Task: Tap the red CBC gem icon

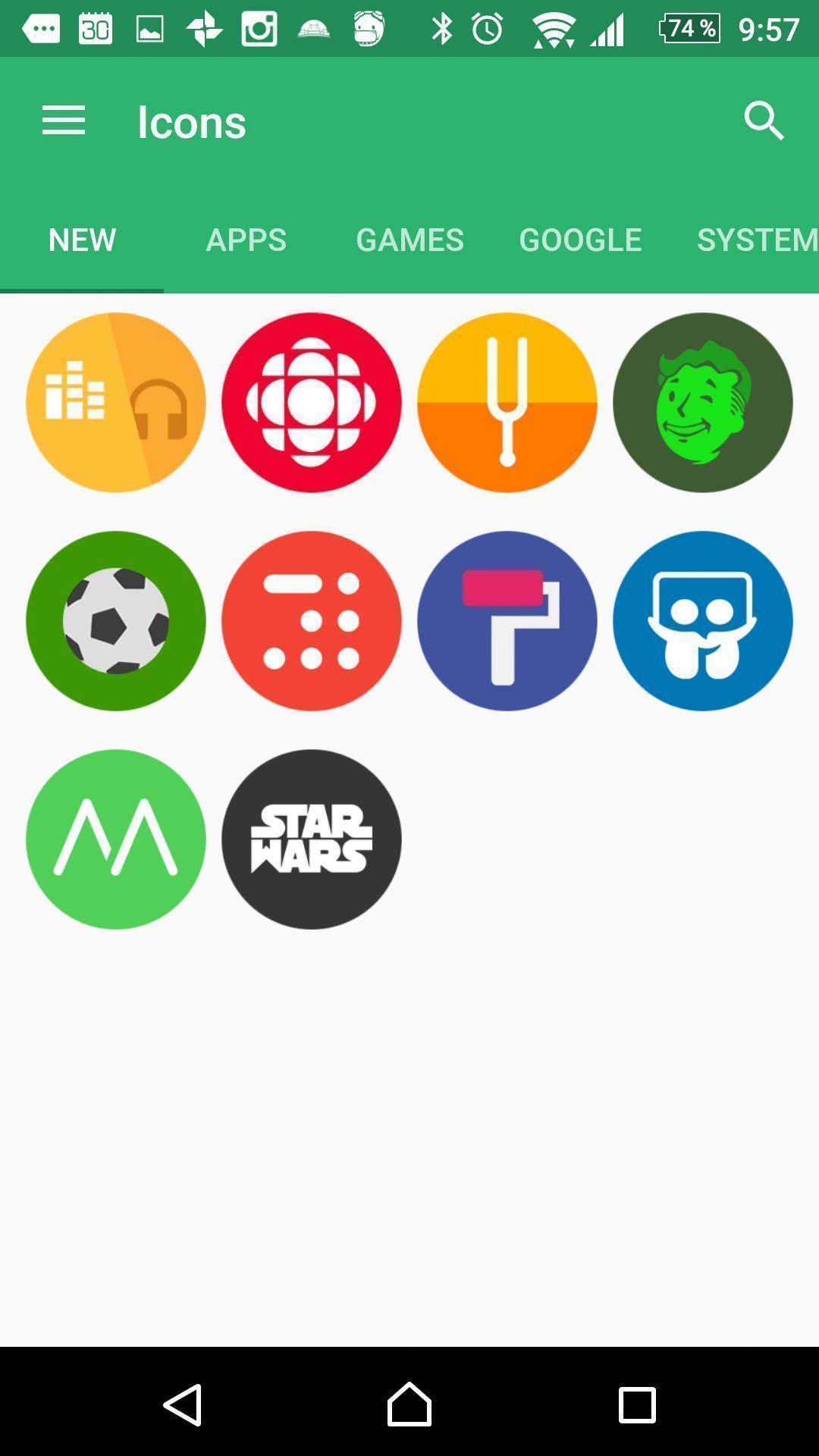Action: point(312,403)
